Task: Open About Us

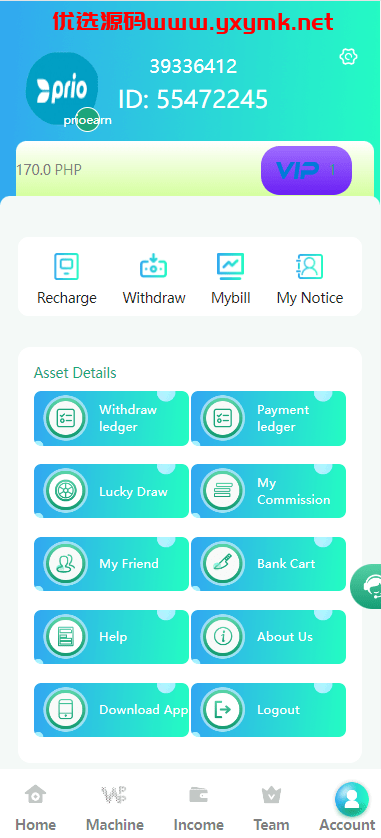Action: 268,637
